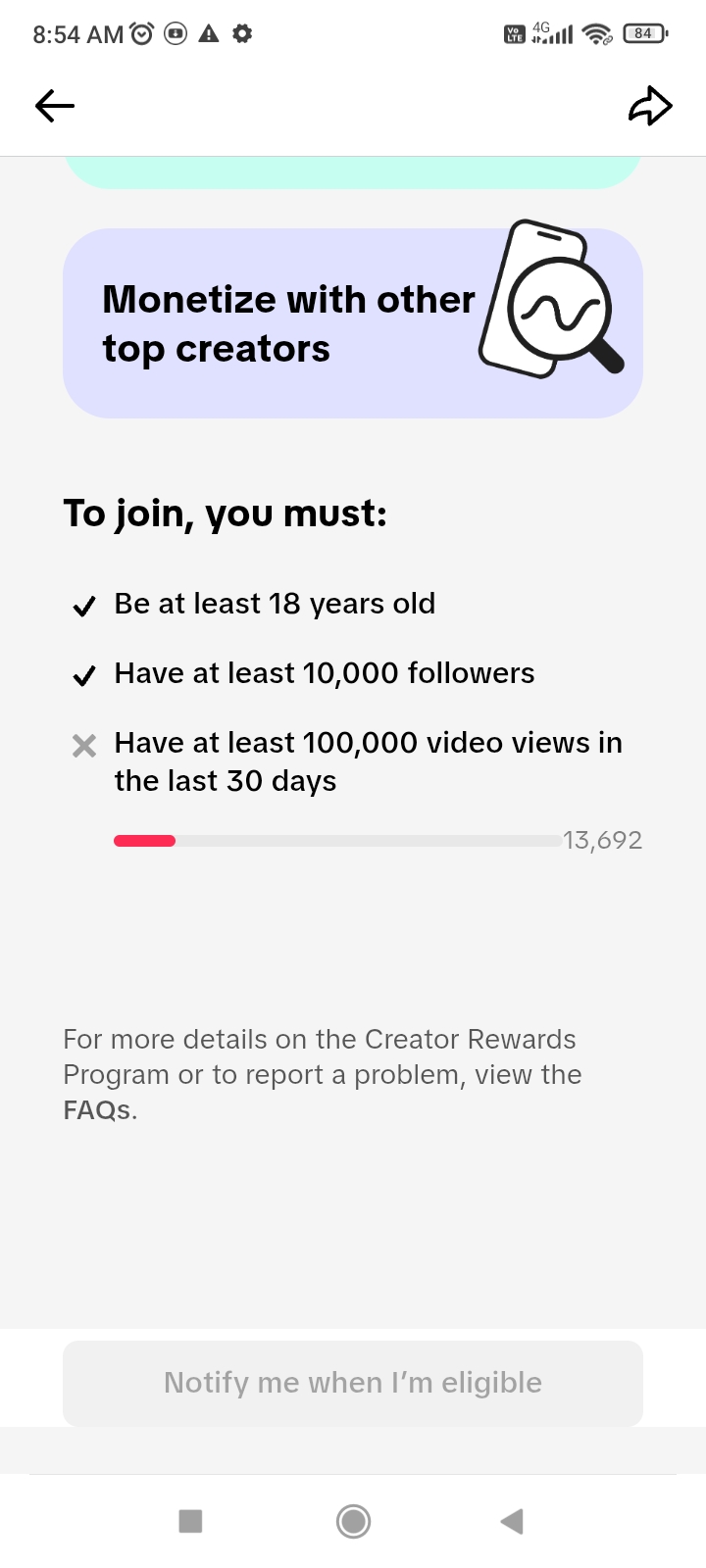Open recent apps from the navigation bar
This screenshot has width=706, height=1568.
[x=190, y=1521]
